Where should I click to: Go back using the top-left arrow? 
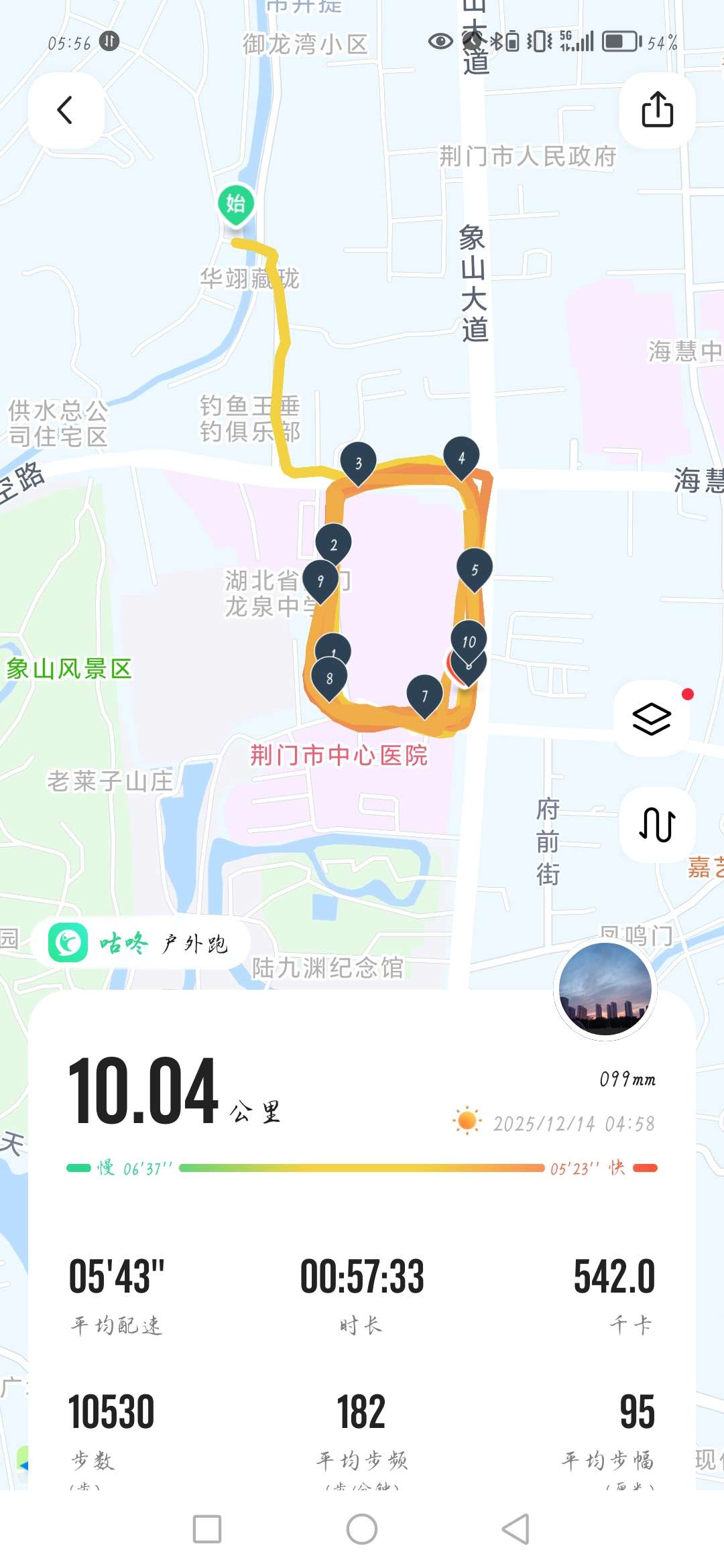[65, 111]
